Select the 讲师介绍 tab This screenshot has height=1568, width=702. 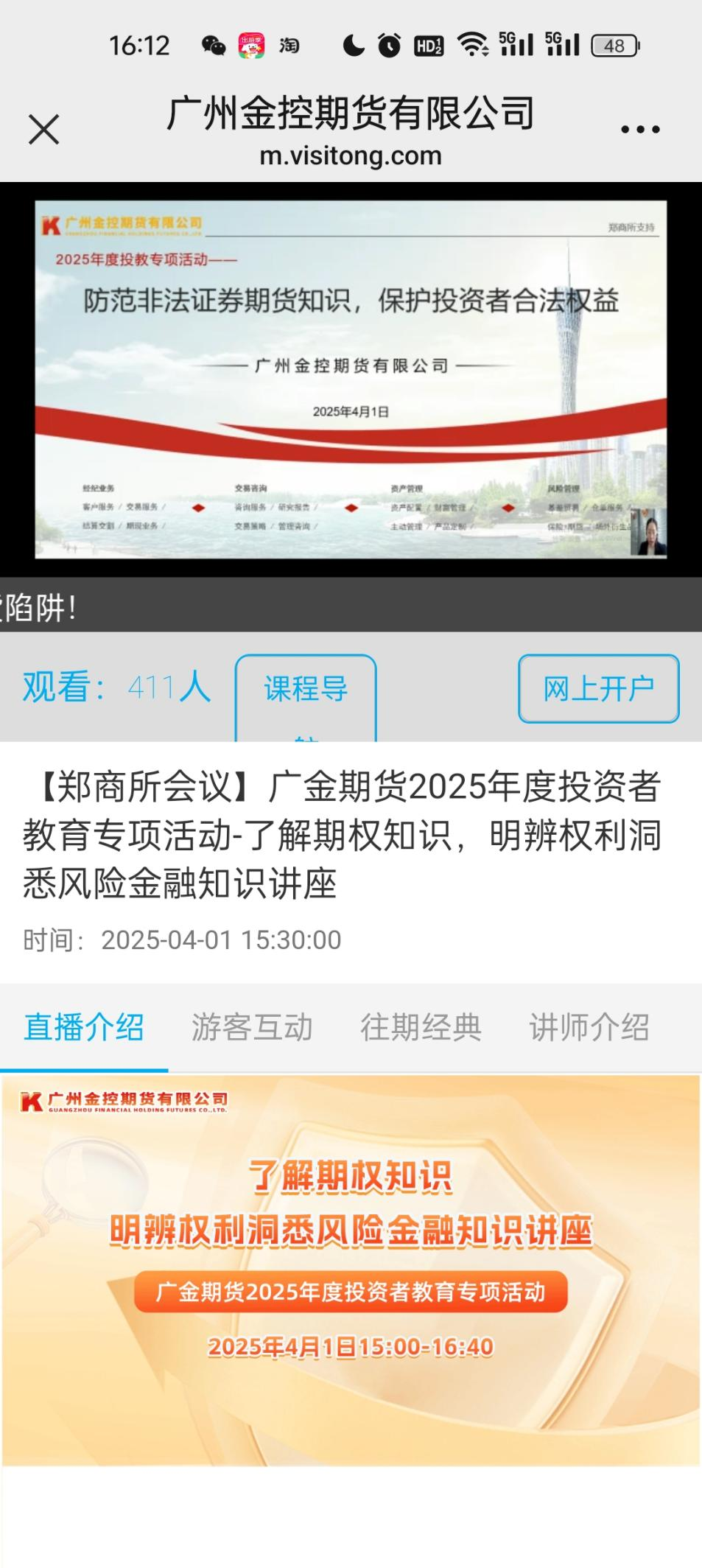coord(589,1027)
